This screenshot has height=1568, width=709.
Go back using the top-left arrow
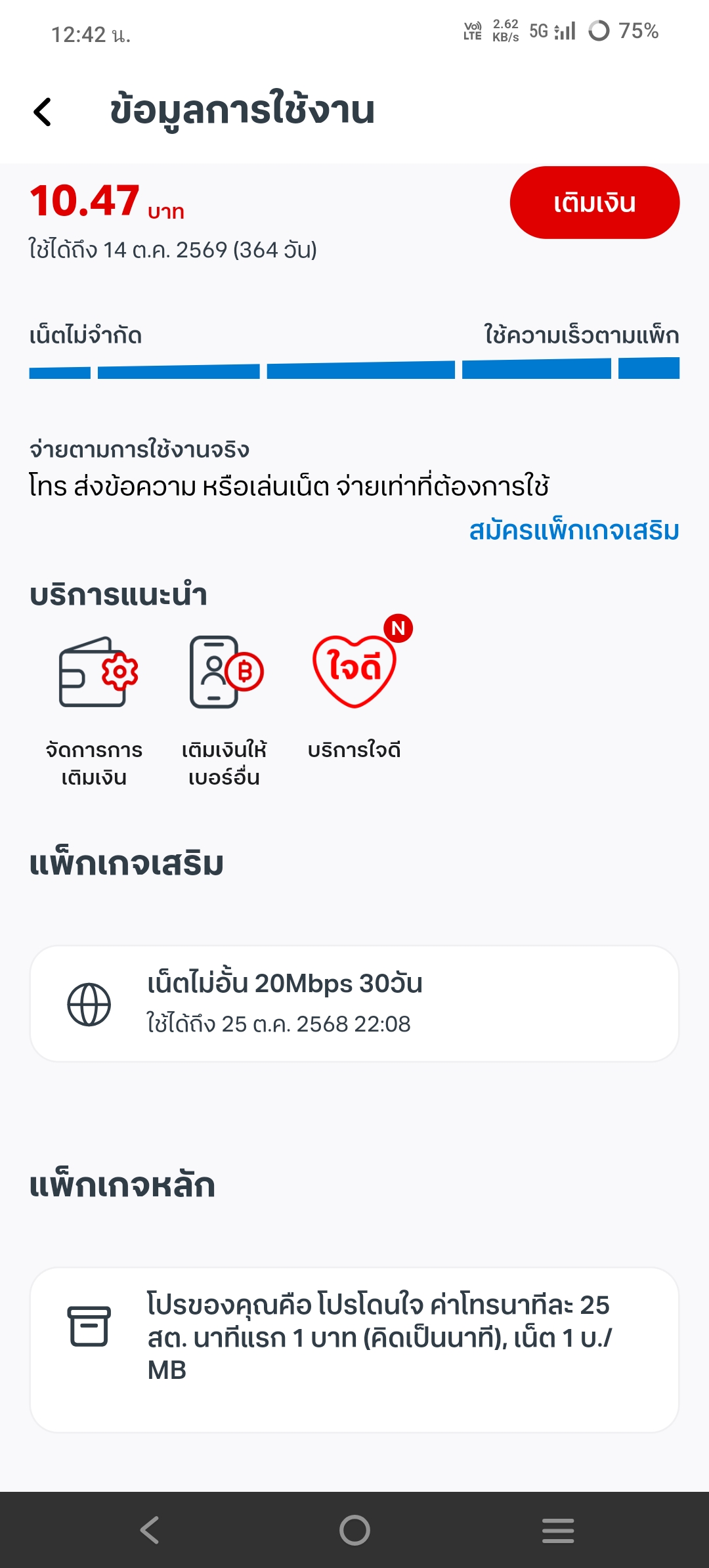click(x=43, y=112)
